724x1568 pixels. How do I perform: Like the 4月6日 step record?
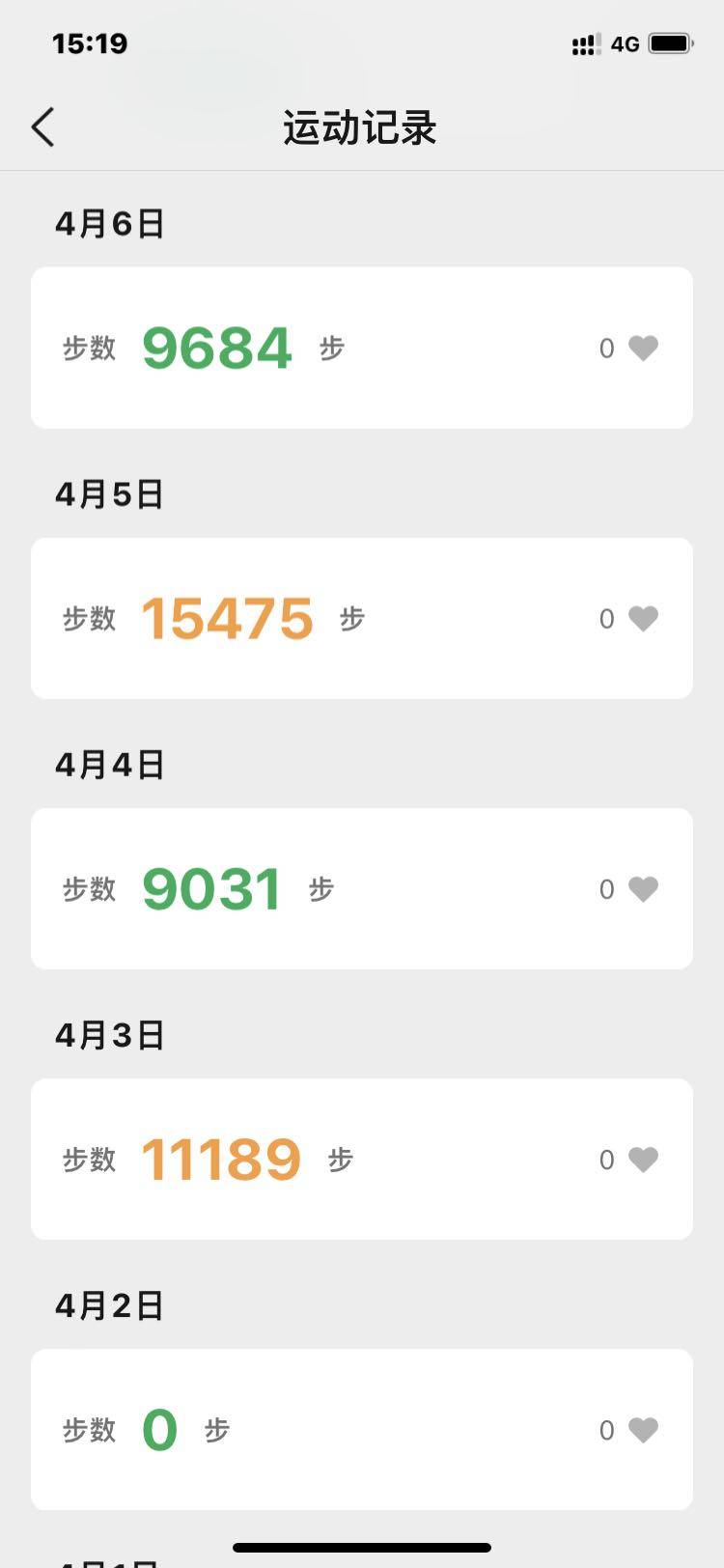[643, 348]
